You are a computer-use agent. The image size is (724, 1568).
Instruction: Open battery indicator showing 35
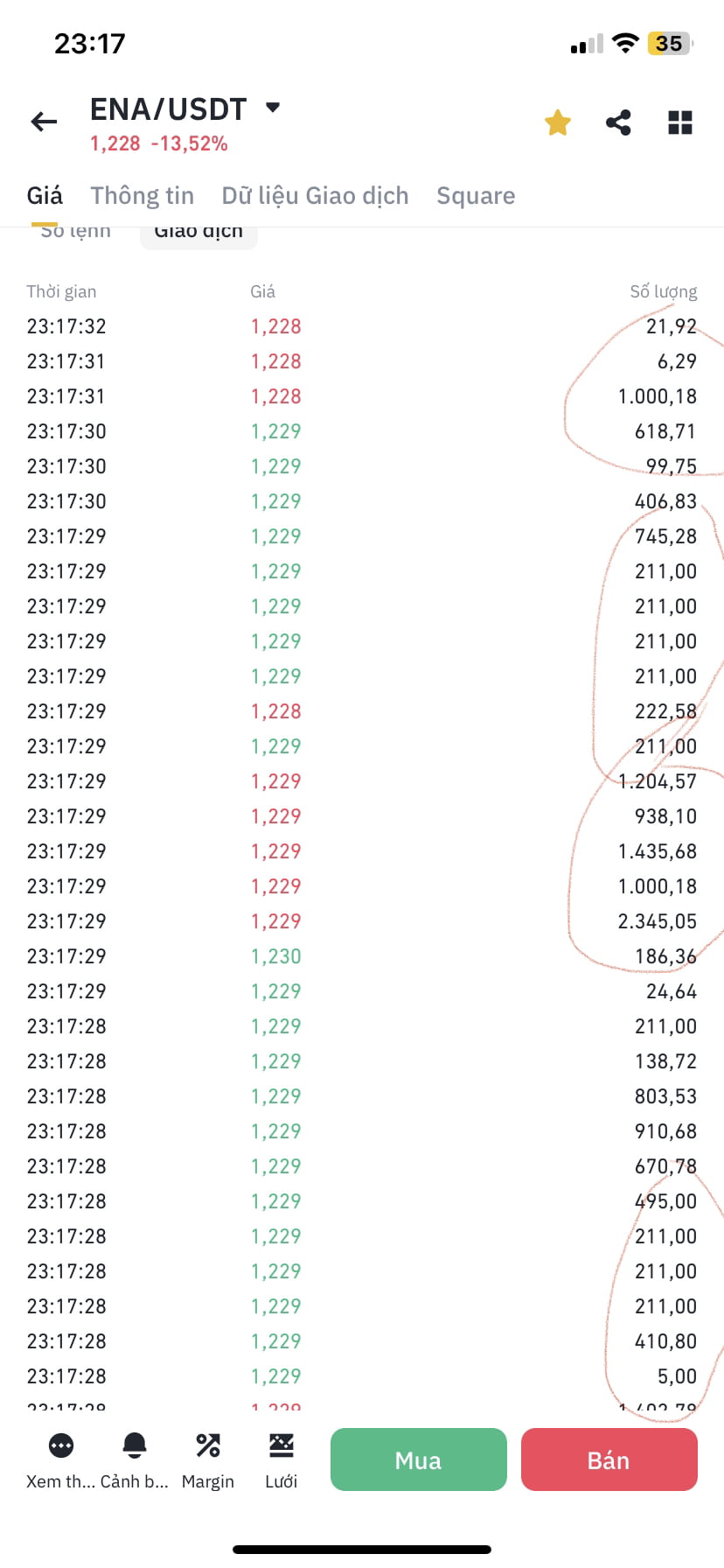click(670, 42)
